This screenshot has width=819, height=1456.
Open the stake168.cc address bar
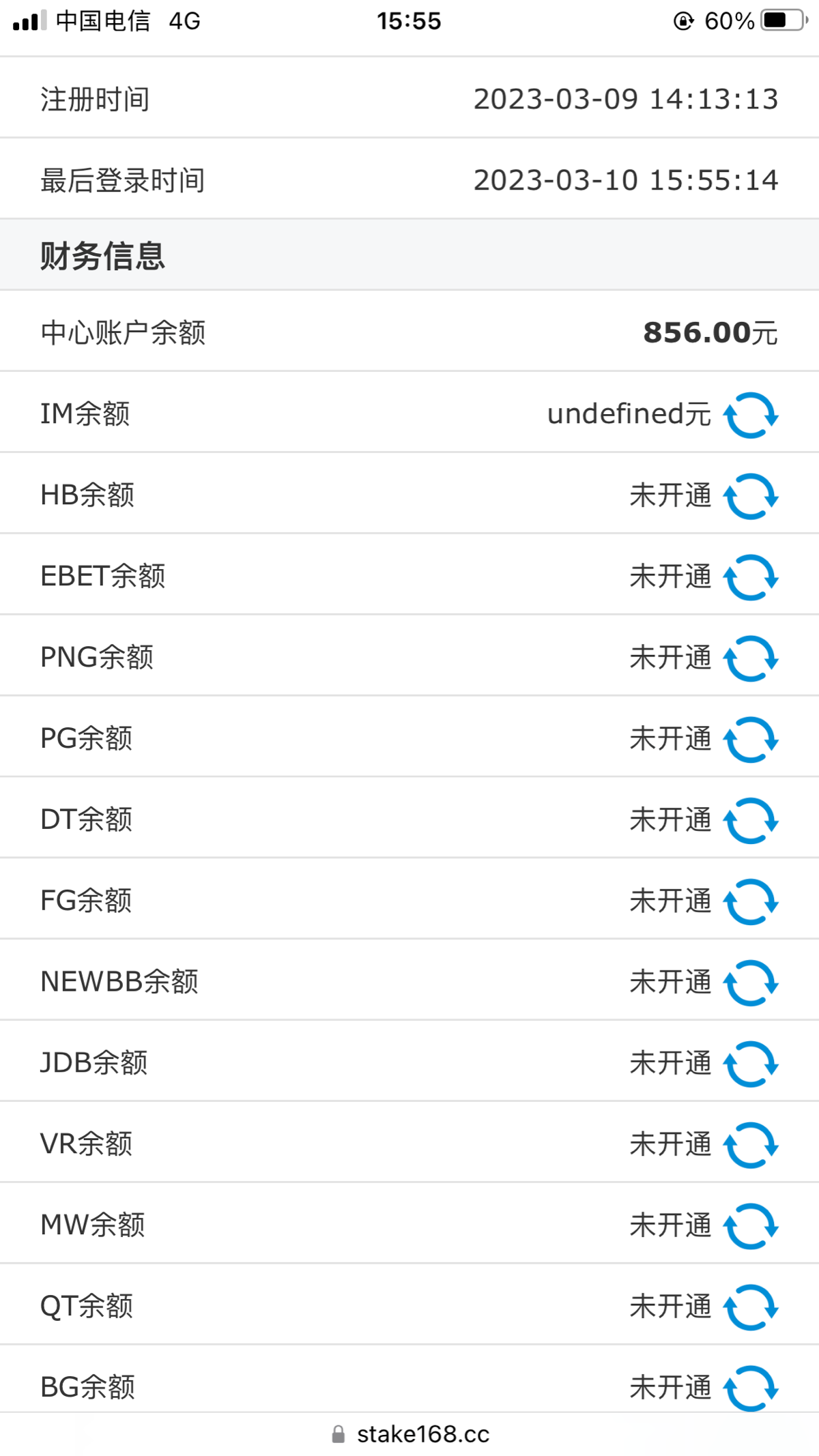click(x=423, y=1433)
